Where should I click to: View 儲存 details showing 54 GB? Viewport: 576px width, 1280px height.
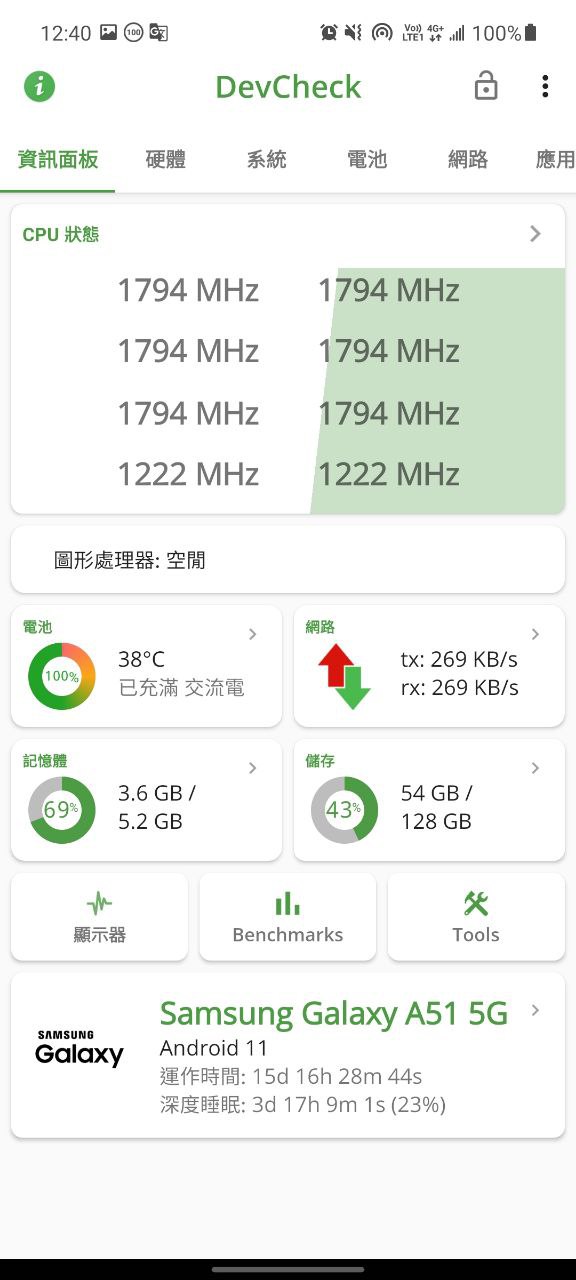[429, 799]
